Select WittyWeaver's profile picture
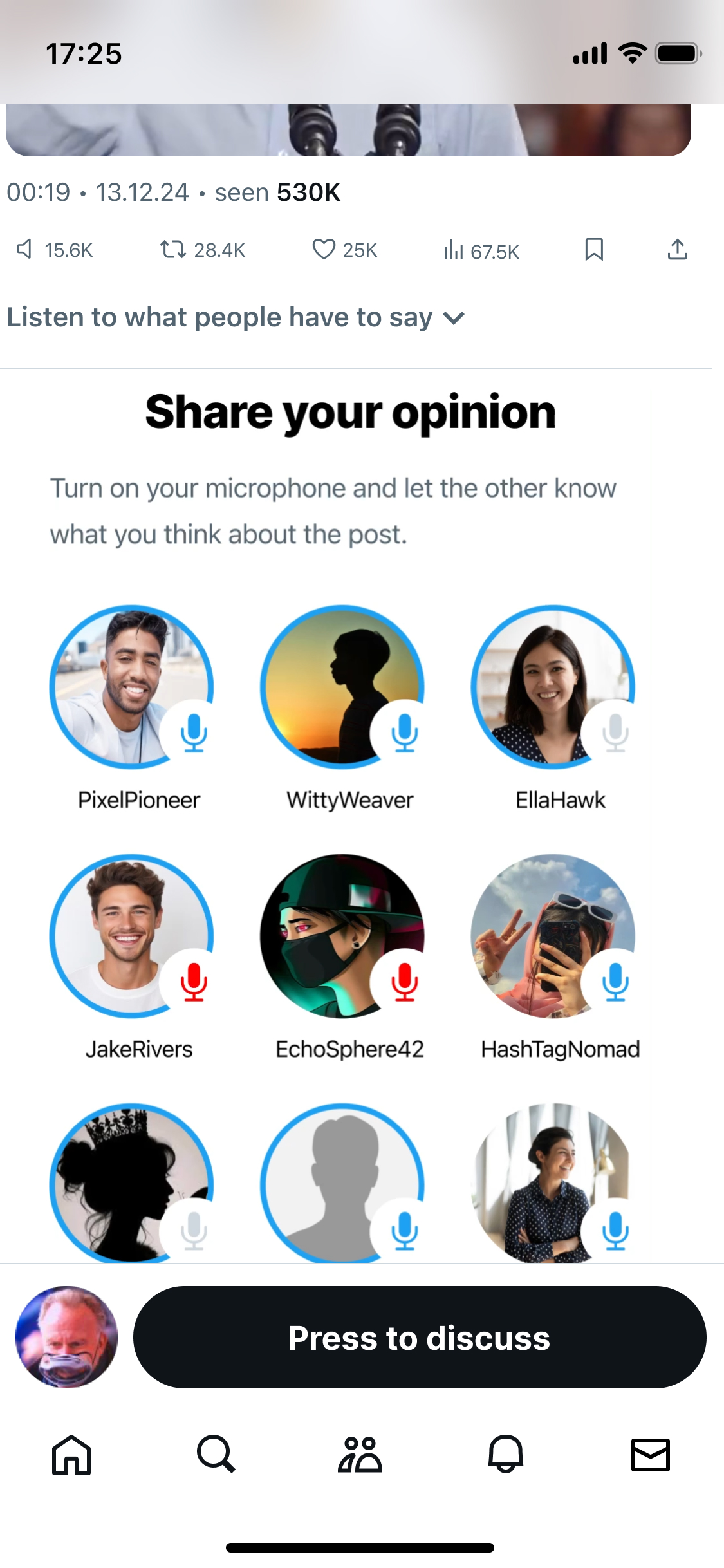This screenshot has width=724, height=1568. tap(342, 686)
